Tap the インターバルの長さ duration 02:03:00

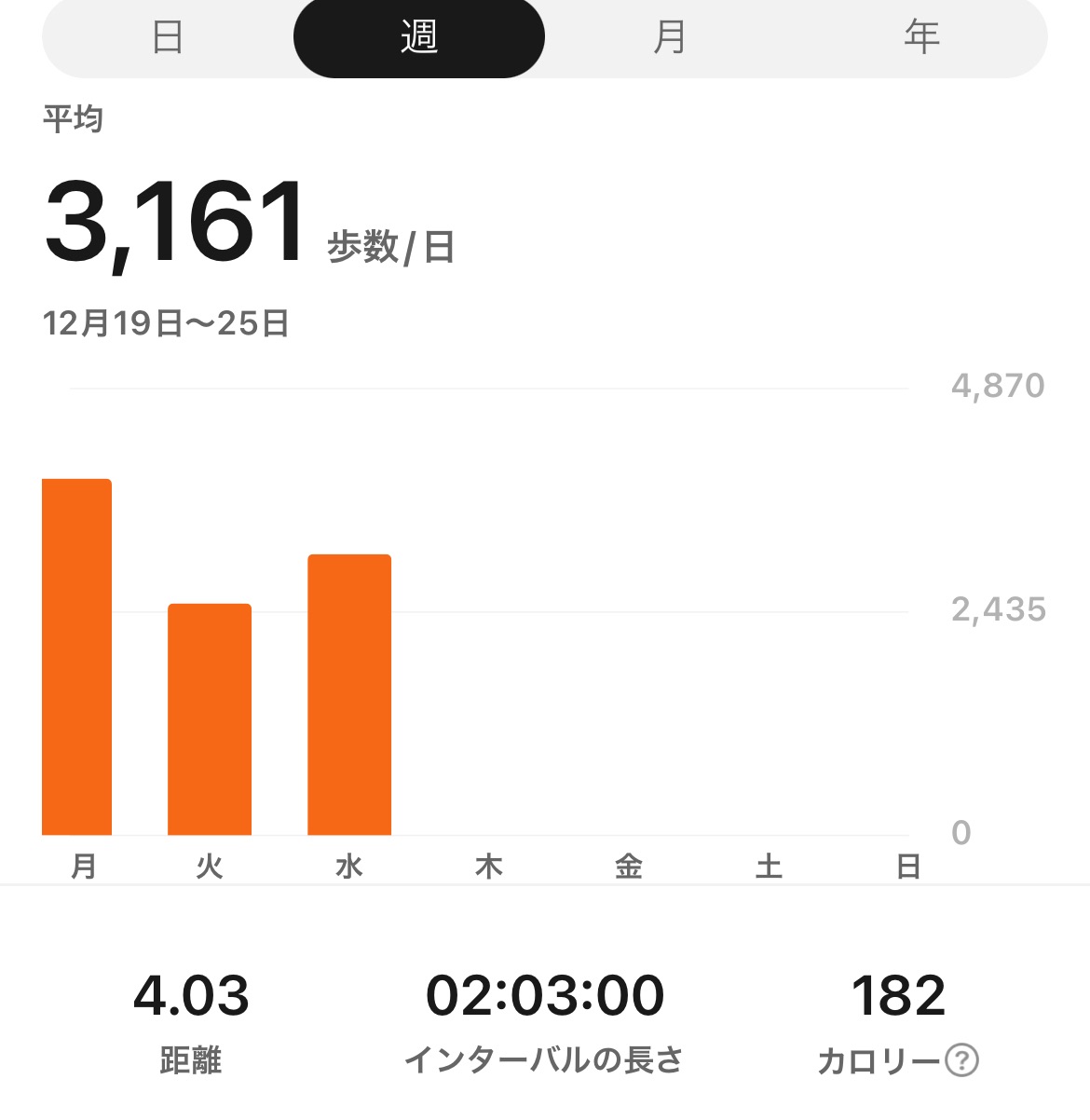click(545, 995)
